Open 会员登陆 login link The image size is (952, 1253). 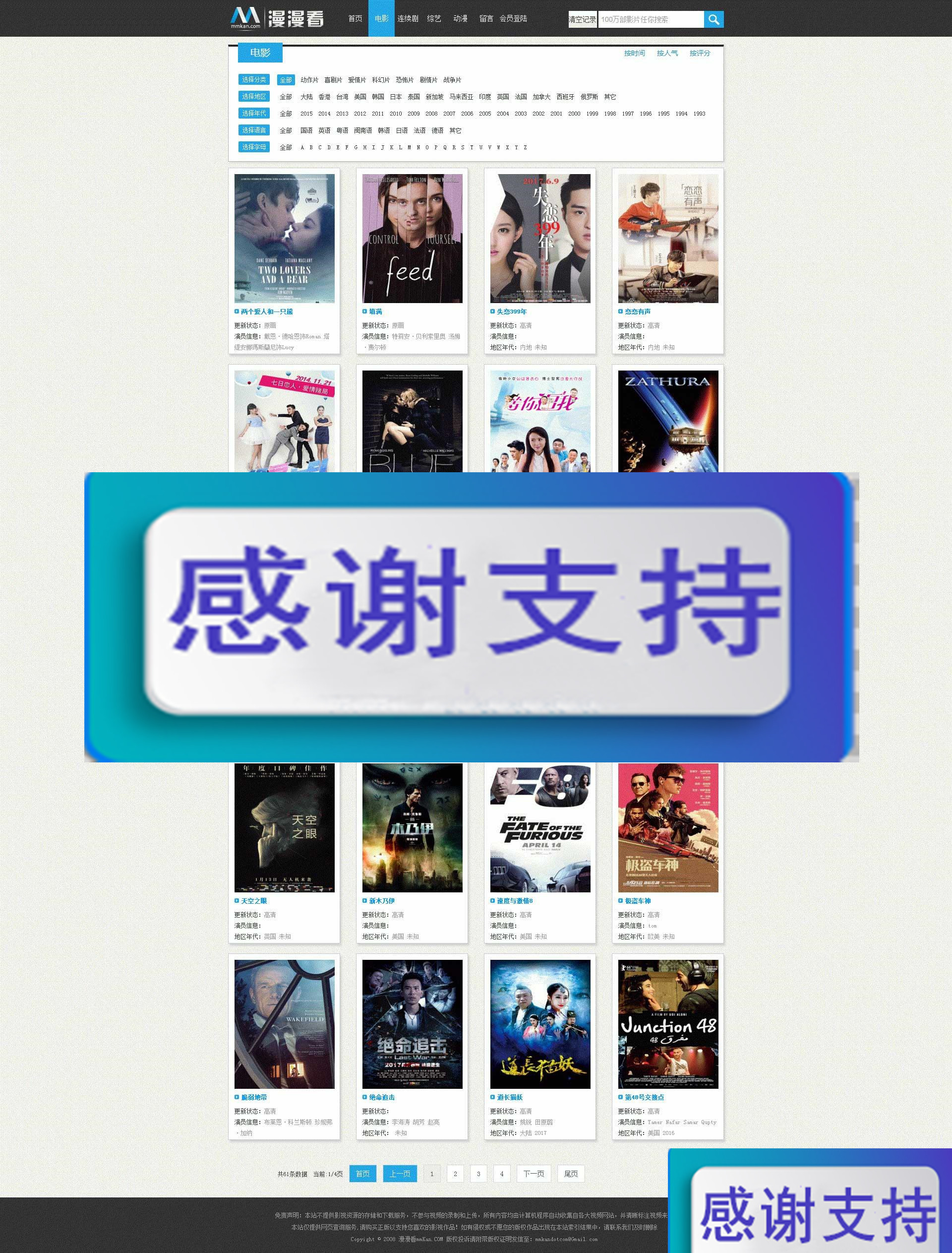(513, 19)
